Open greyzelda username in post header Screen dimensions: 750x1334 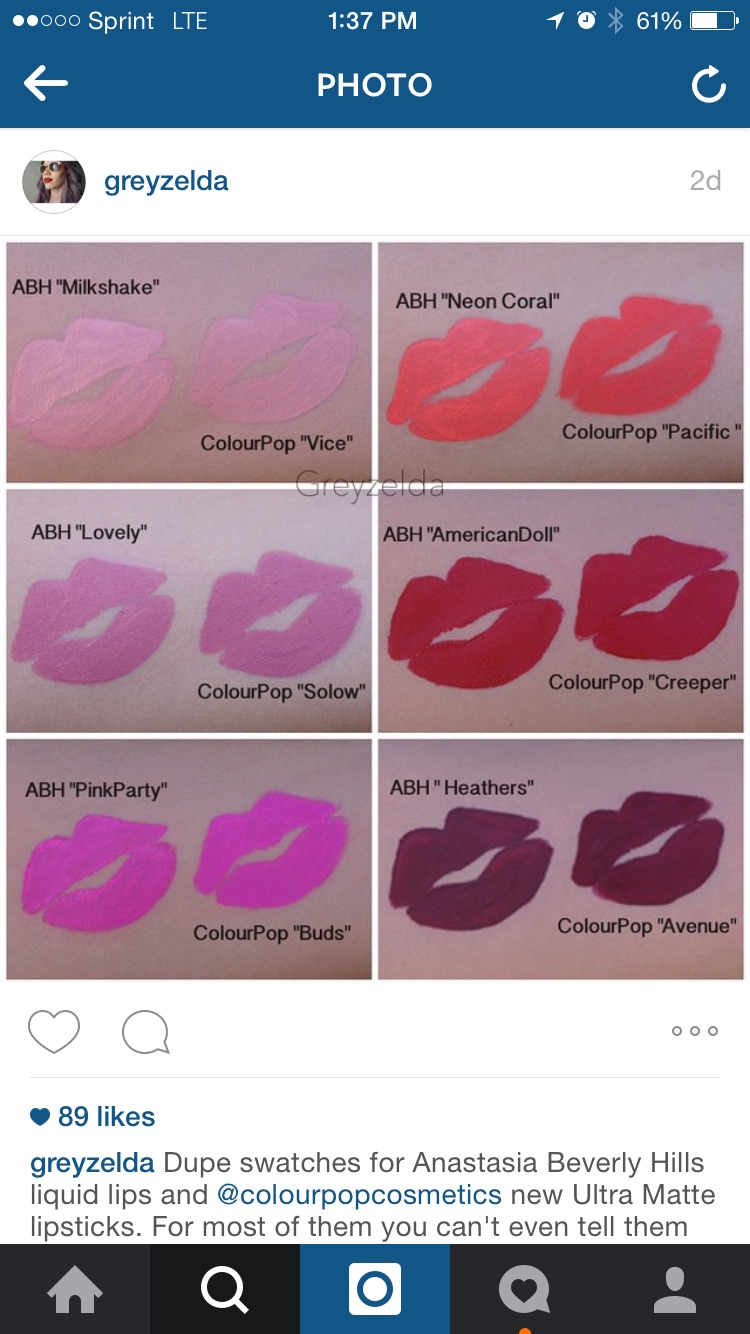click(x=166, y=181)
